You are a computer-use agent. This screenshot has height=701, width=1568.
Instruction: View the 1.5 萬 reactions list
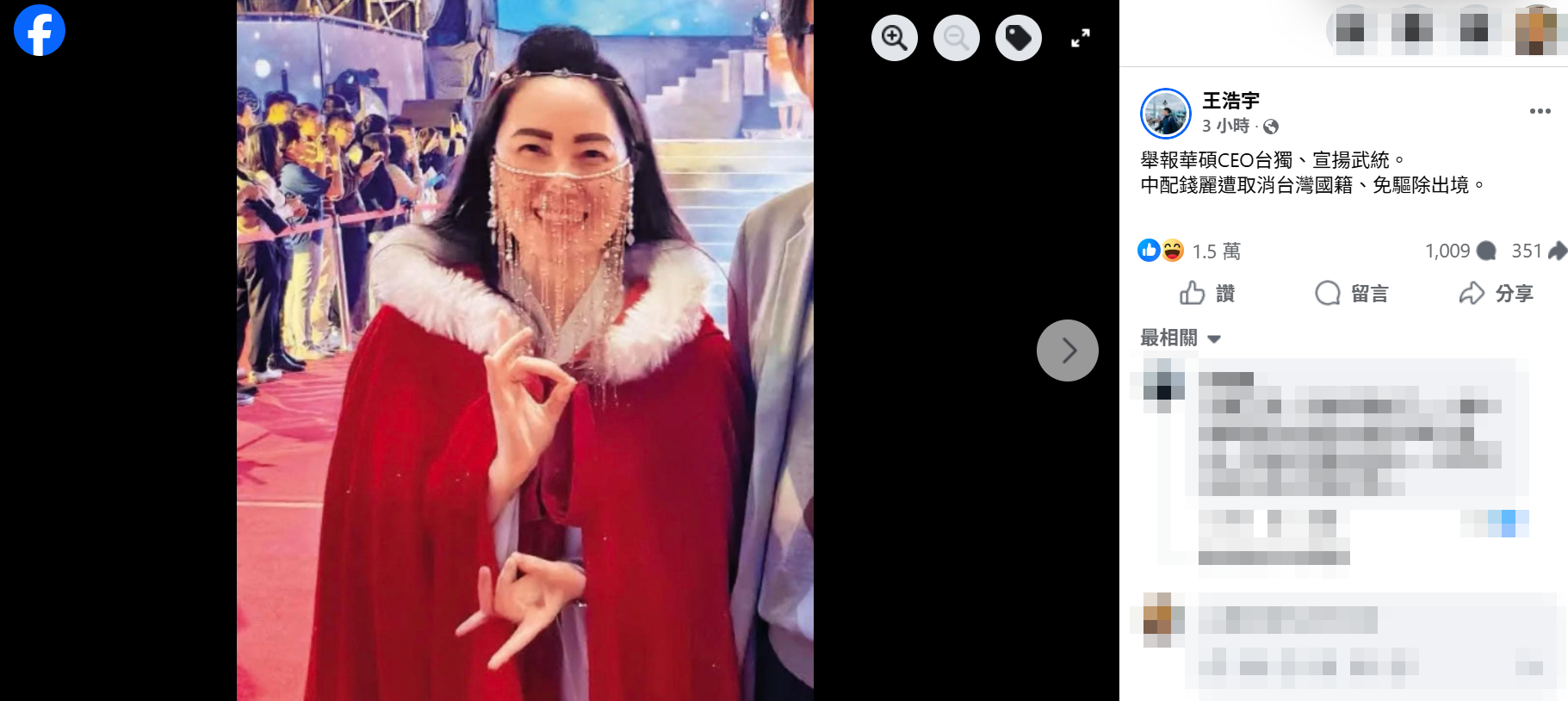tap(1215, 251)
